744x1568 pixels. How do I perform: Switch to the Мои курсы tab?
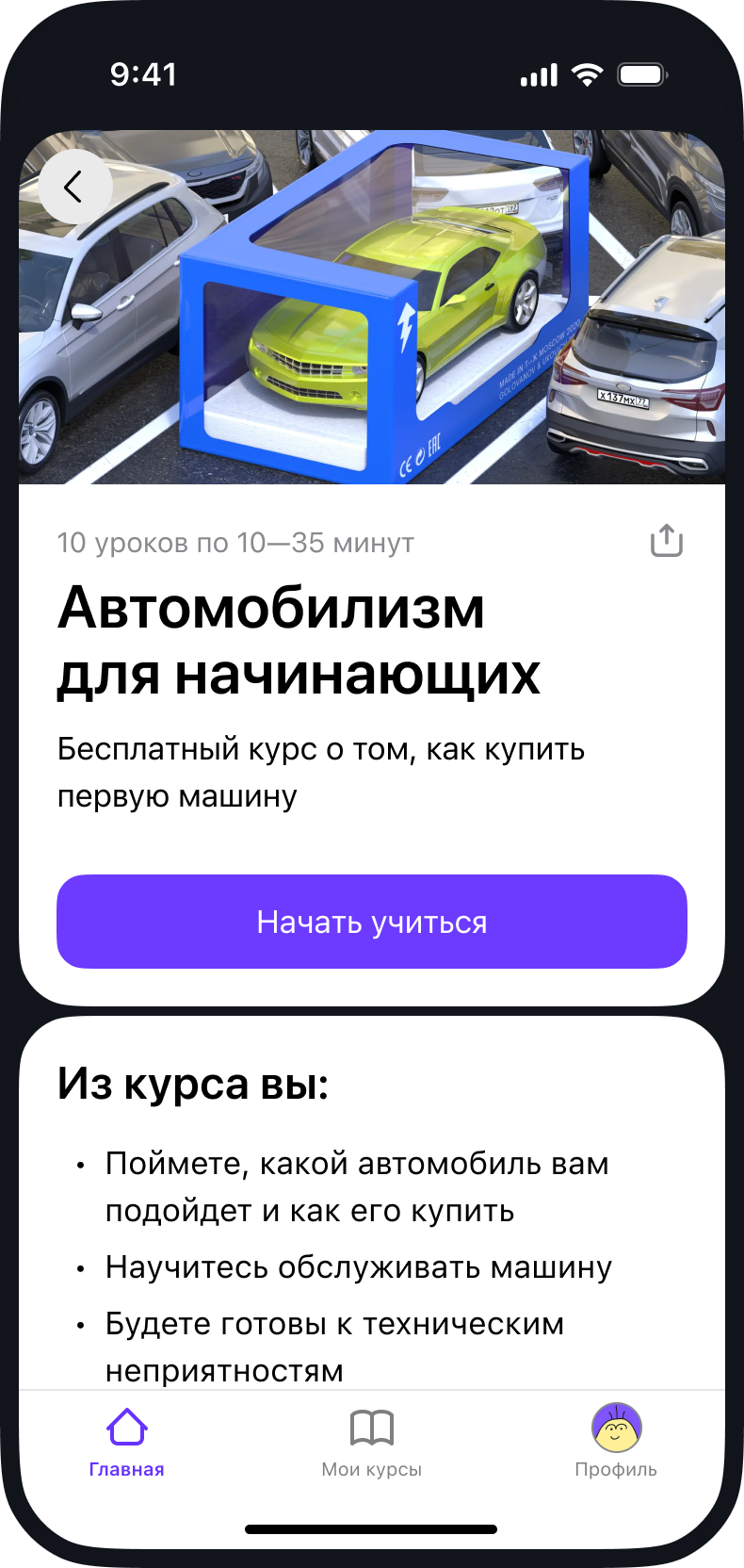(x=371, y=1442)
